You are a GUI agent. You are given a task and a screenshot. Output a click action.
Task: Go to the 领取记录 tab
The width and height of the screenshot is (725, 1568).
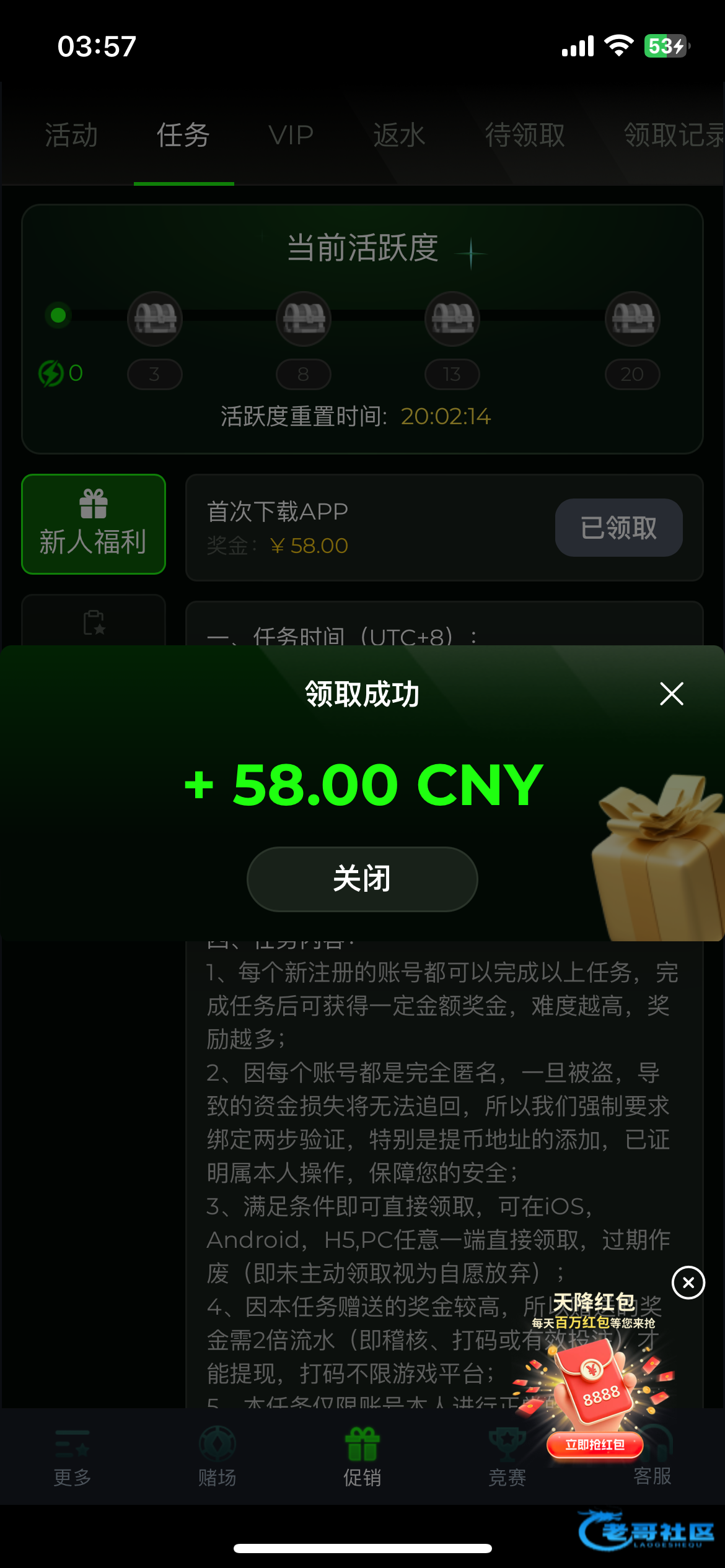pos(672,135)
